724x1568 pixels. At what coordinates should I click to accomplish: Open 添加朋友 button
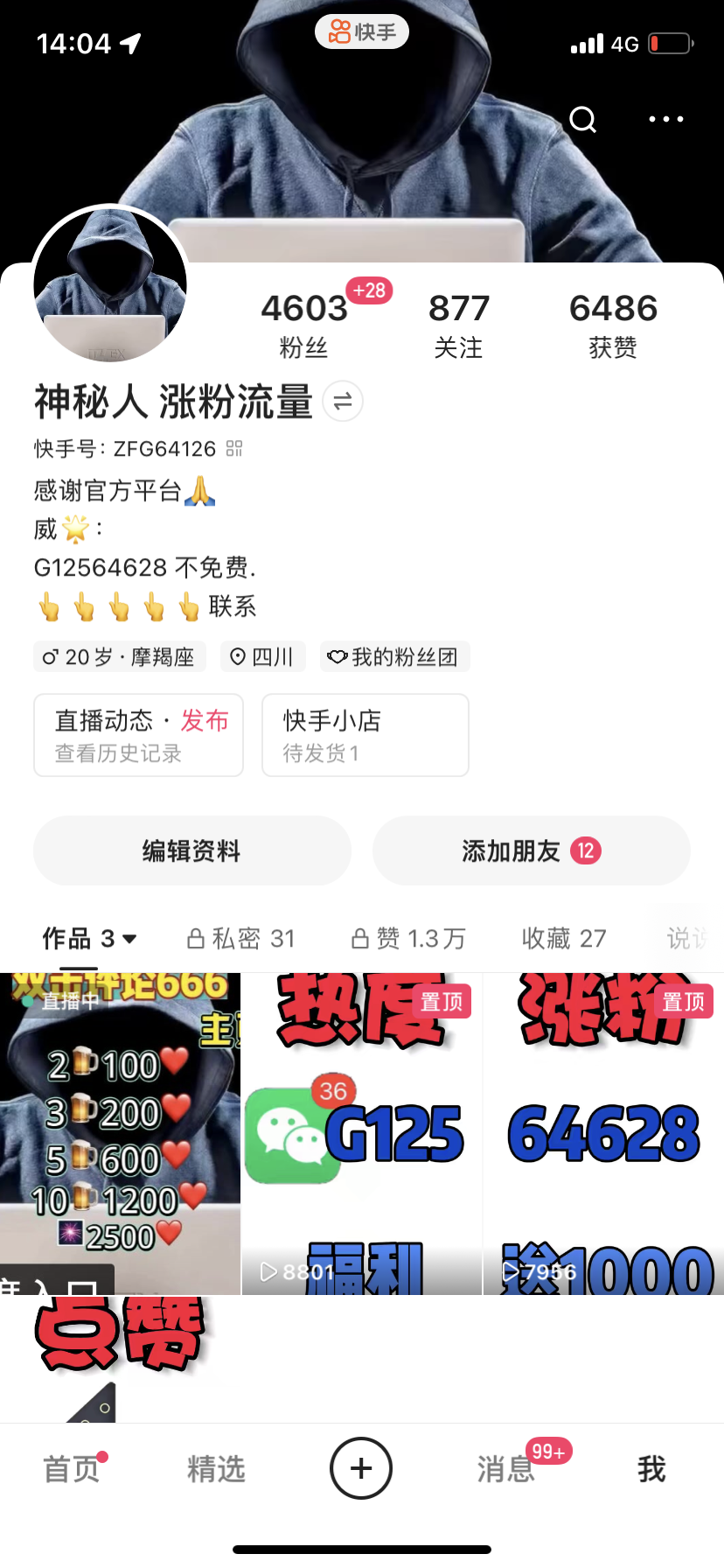click(x=531, y=850)
